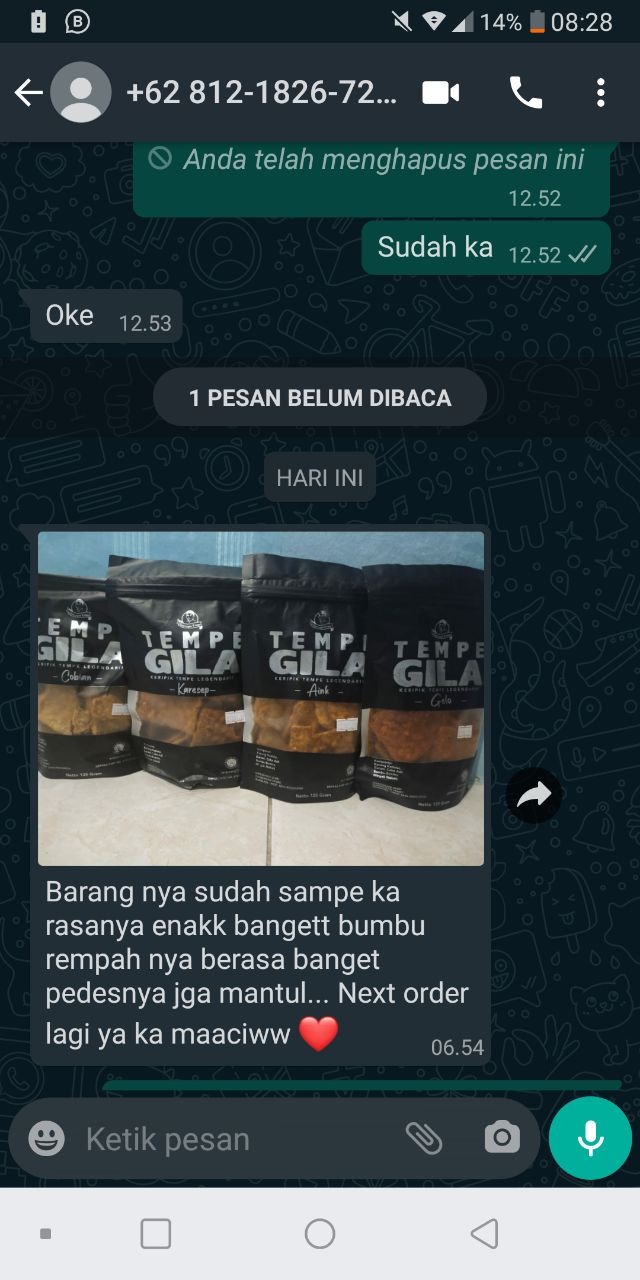
Task: Open the camera from the message bar
Action: tap(501, 1138)
